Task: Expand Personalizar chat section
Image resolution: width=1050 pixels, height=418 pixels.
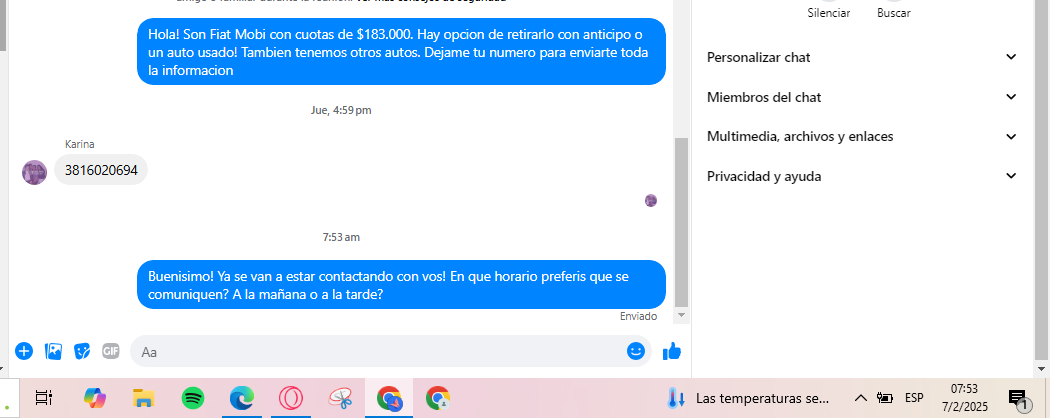Action: tap(861, 57)
